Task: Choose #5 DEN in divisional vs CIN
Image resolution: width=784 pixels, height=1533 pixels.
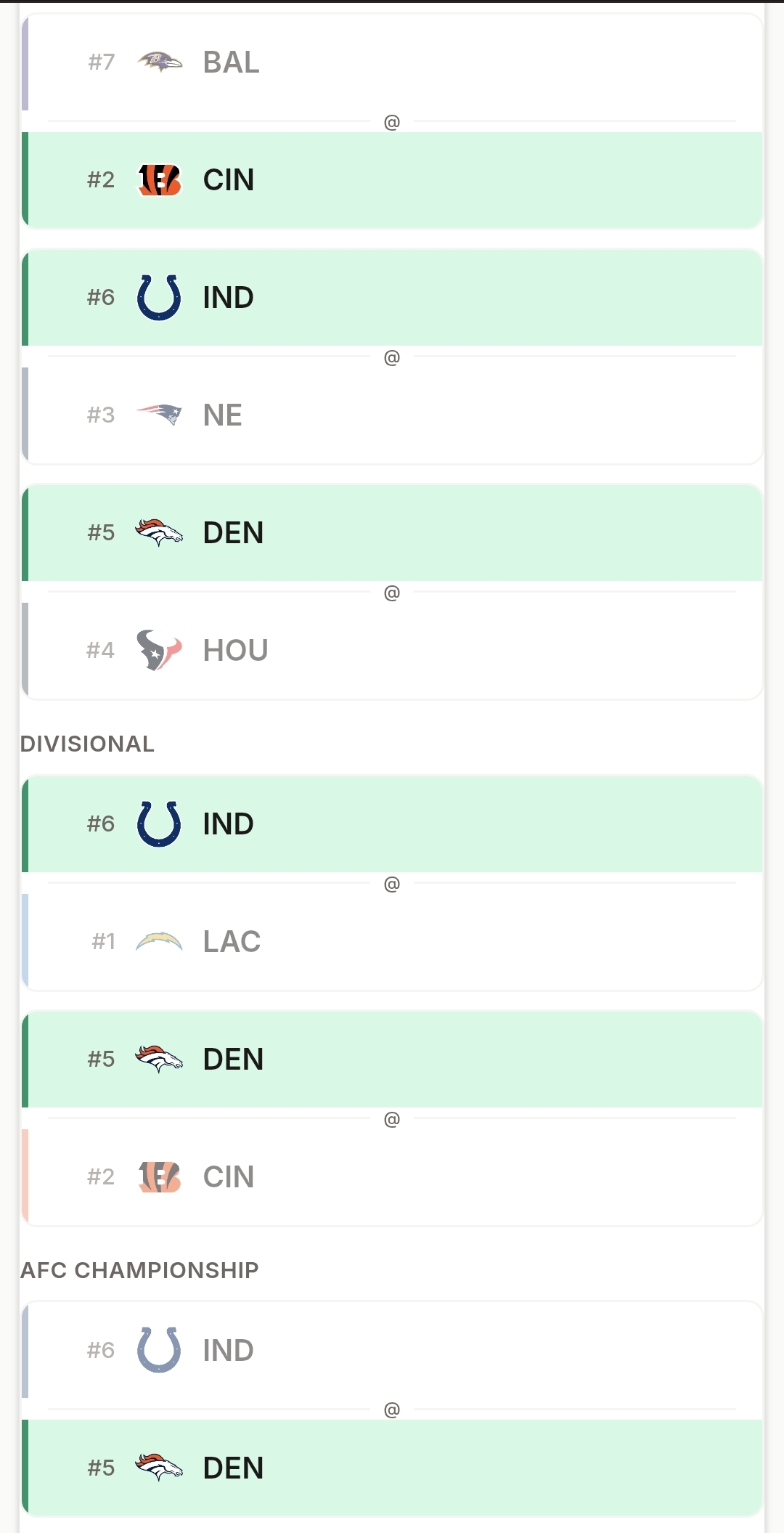Action: click(x=392, y=1060)
